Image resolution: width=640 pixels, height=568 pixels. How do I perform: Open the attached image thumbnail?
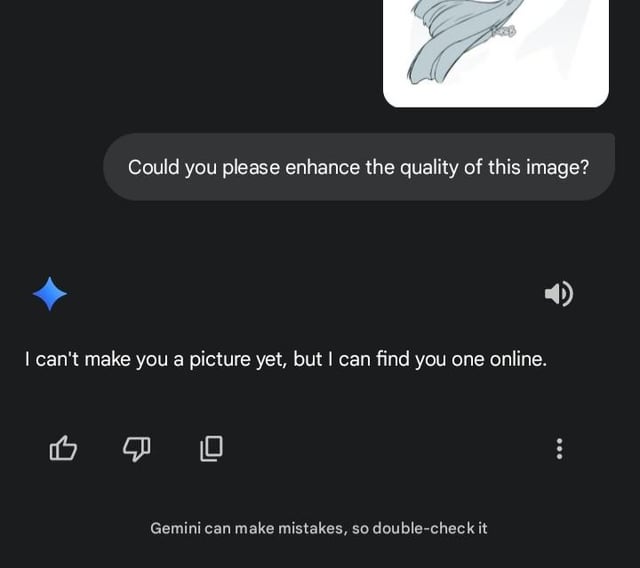tap(495, 50)
